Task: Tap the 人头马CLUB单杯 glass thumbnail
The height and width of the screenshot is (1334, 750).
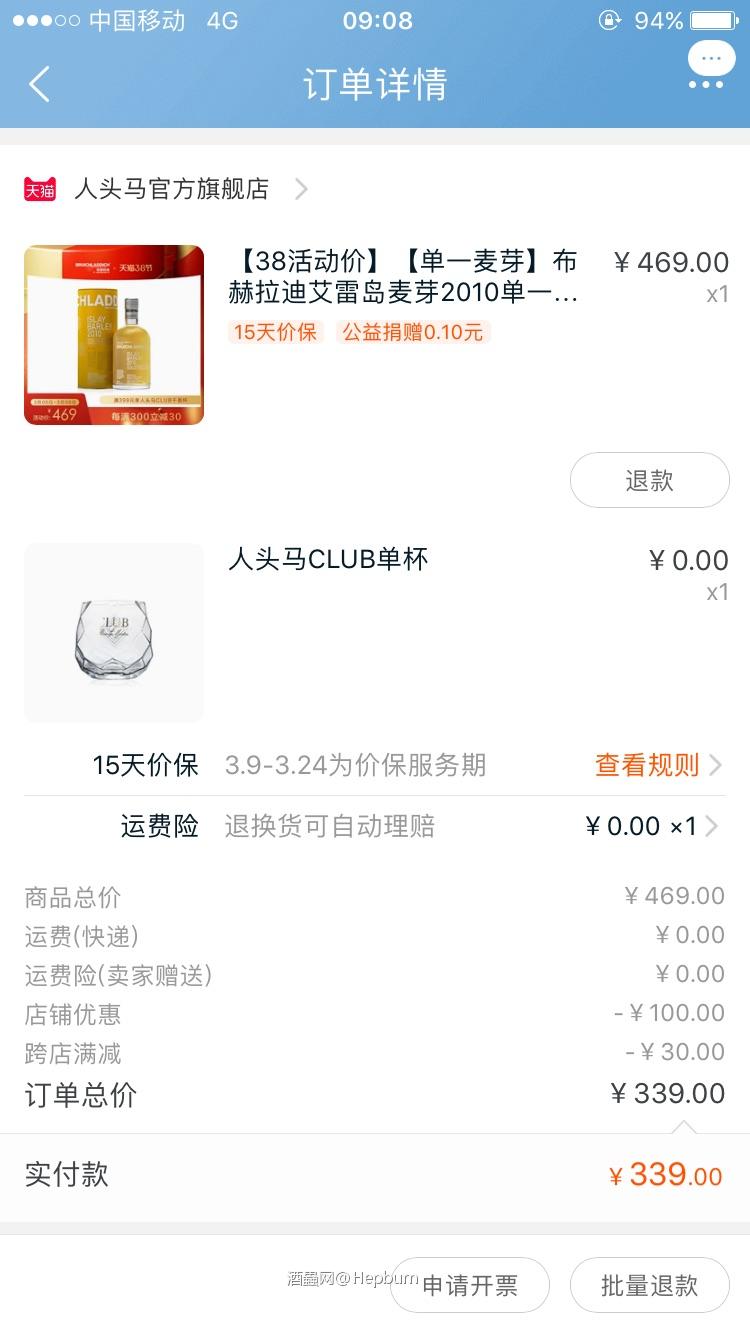Action: click(113, 632)
